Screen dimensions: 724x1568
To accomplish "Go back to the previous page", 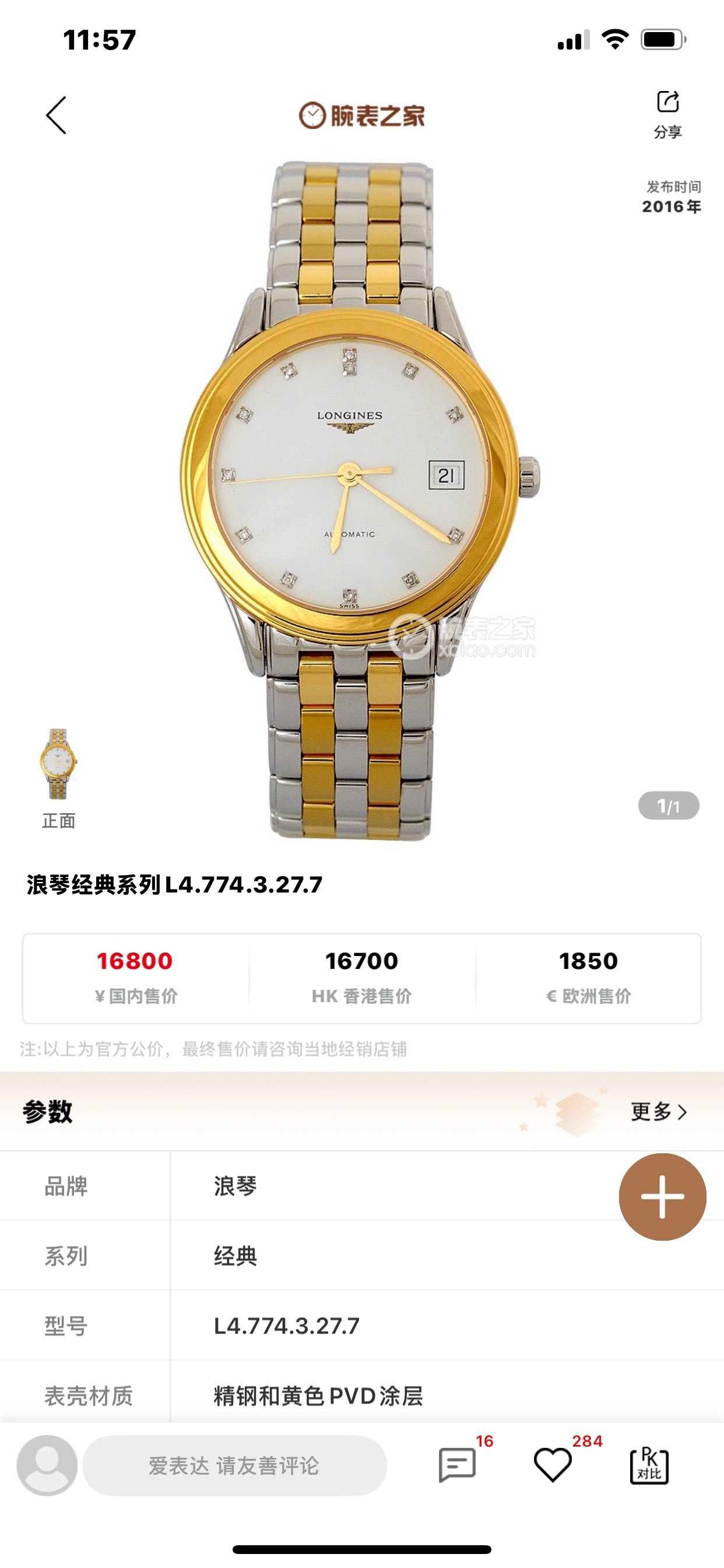I will 56,115.
